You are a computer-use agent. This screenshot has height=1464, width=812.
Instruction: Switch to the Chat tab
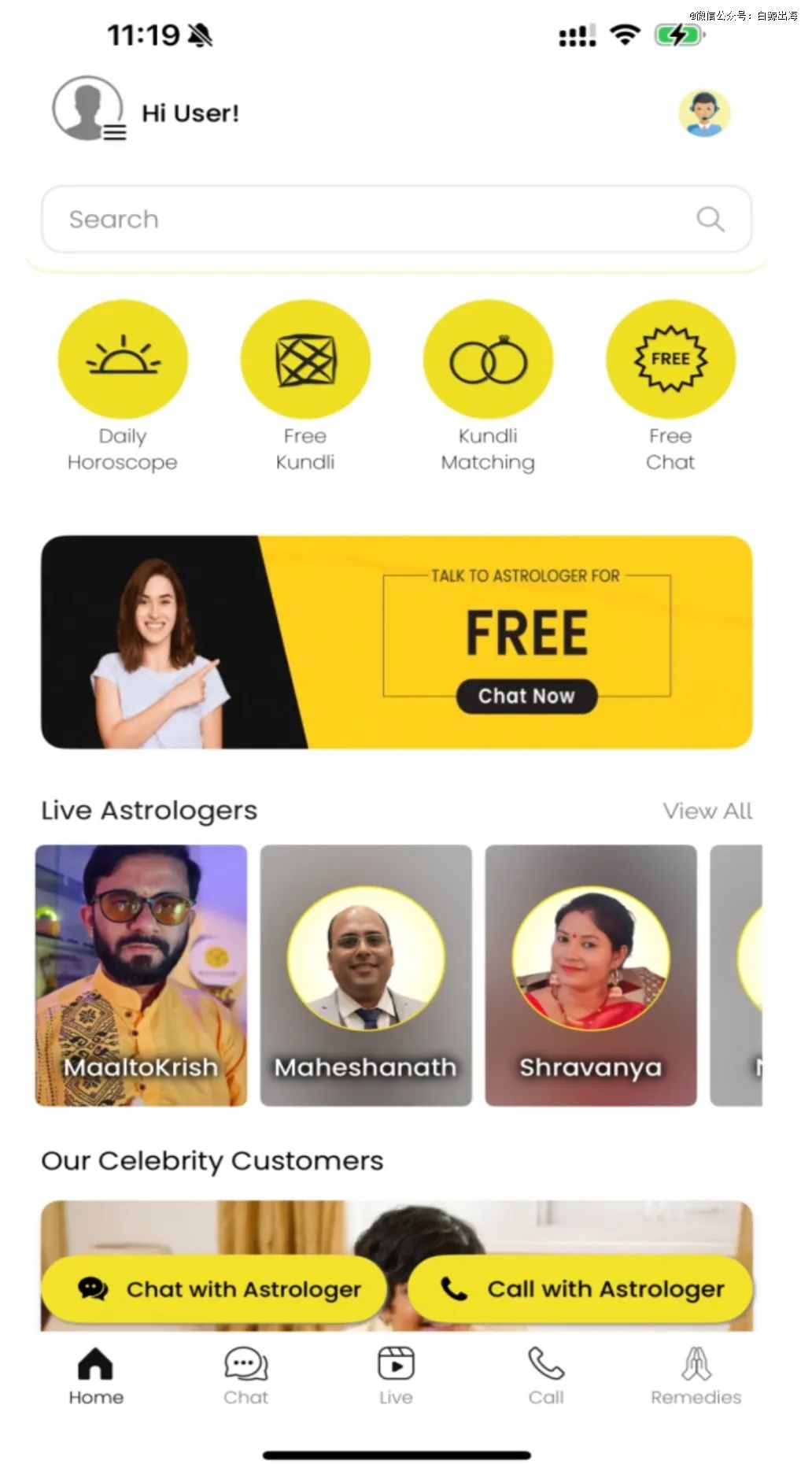point(245,1376)
